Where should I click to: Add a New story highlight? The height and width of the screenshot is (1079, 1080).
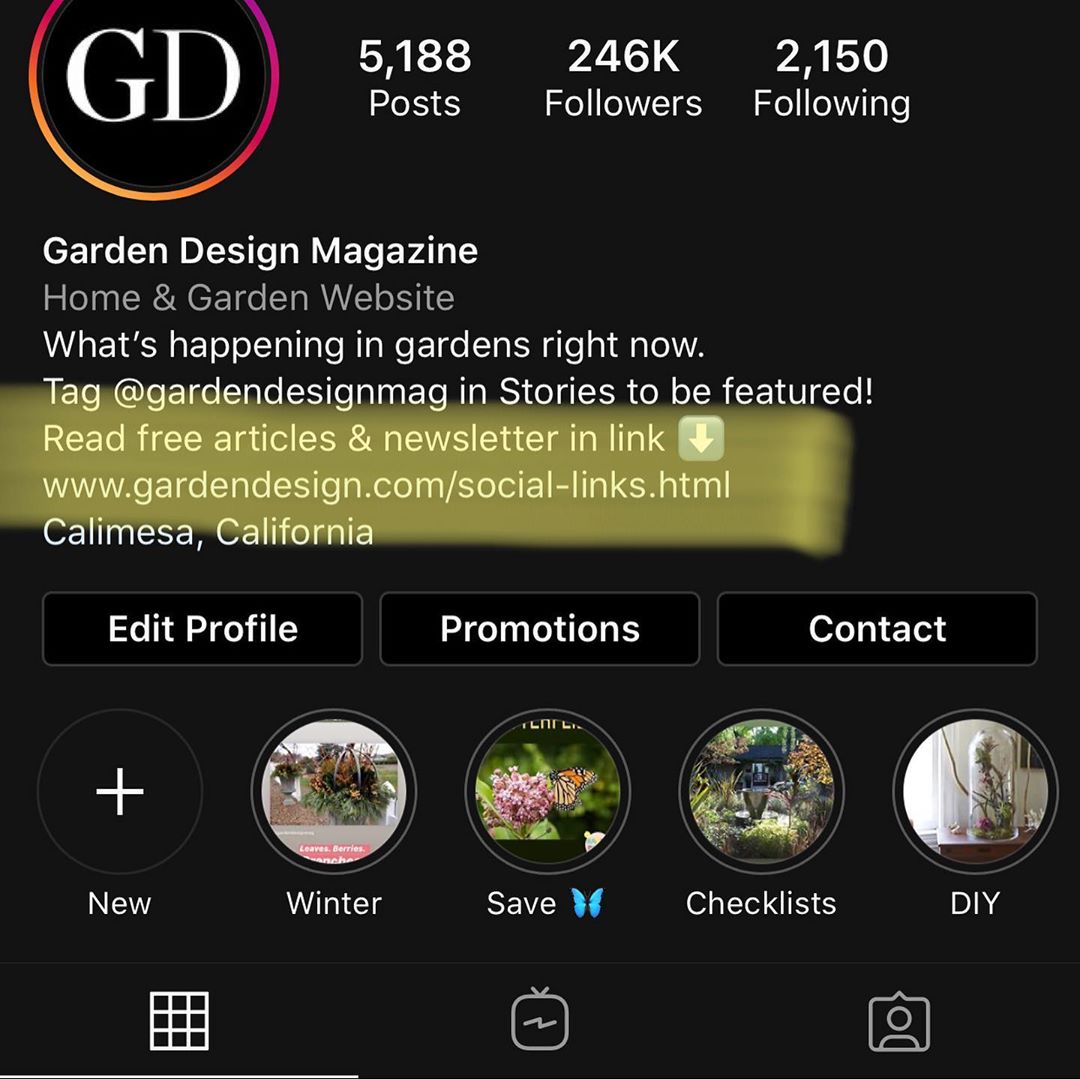120,792
